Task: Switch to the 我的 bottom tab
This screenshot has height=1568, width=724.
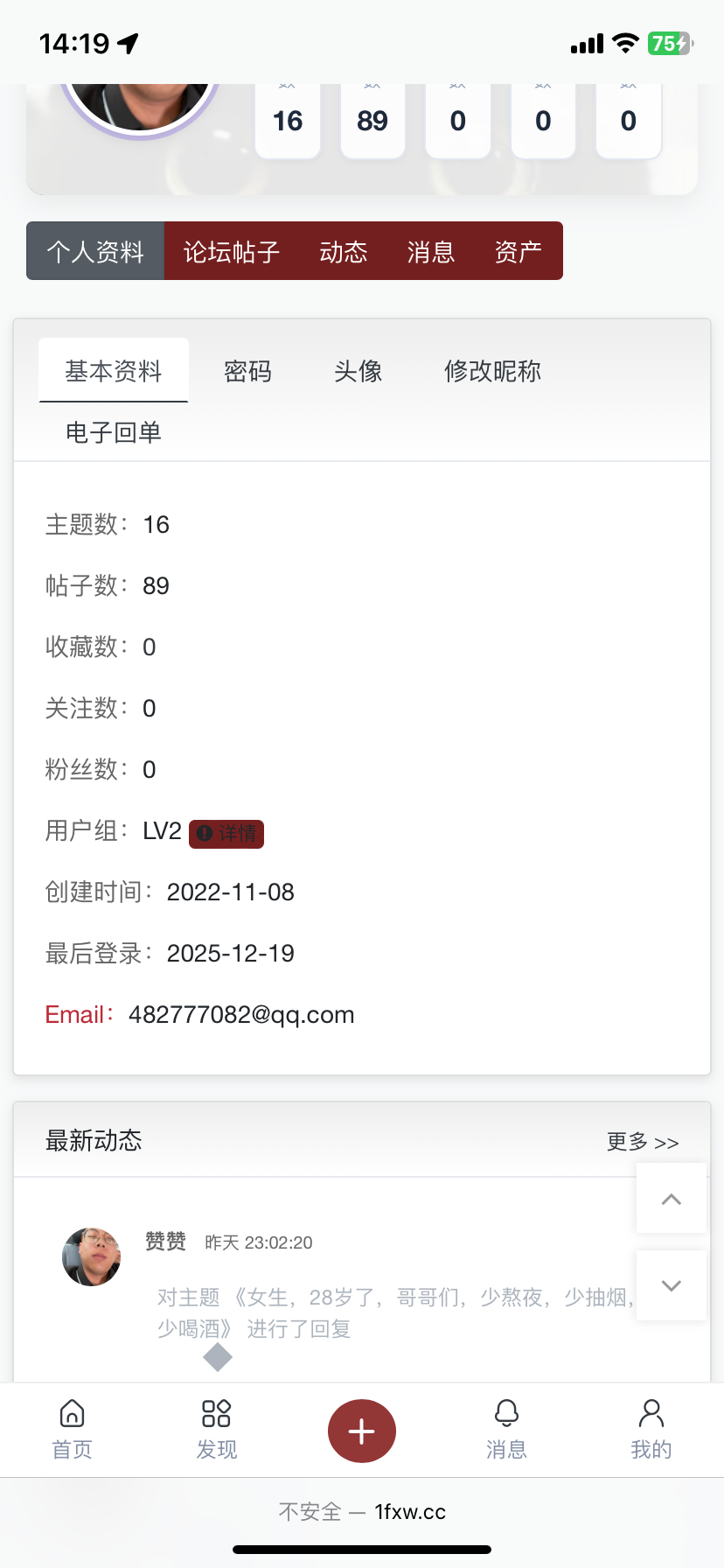Action: 651,1429
